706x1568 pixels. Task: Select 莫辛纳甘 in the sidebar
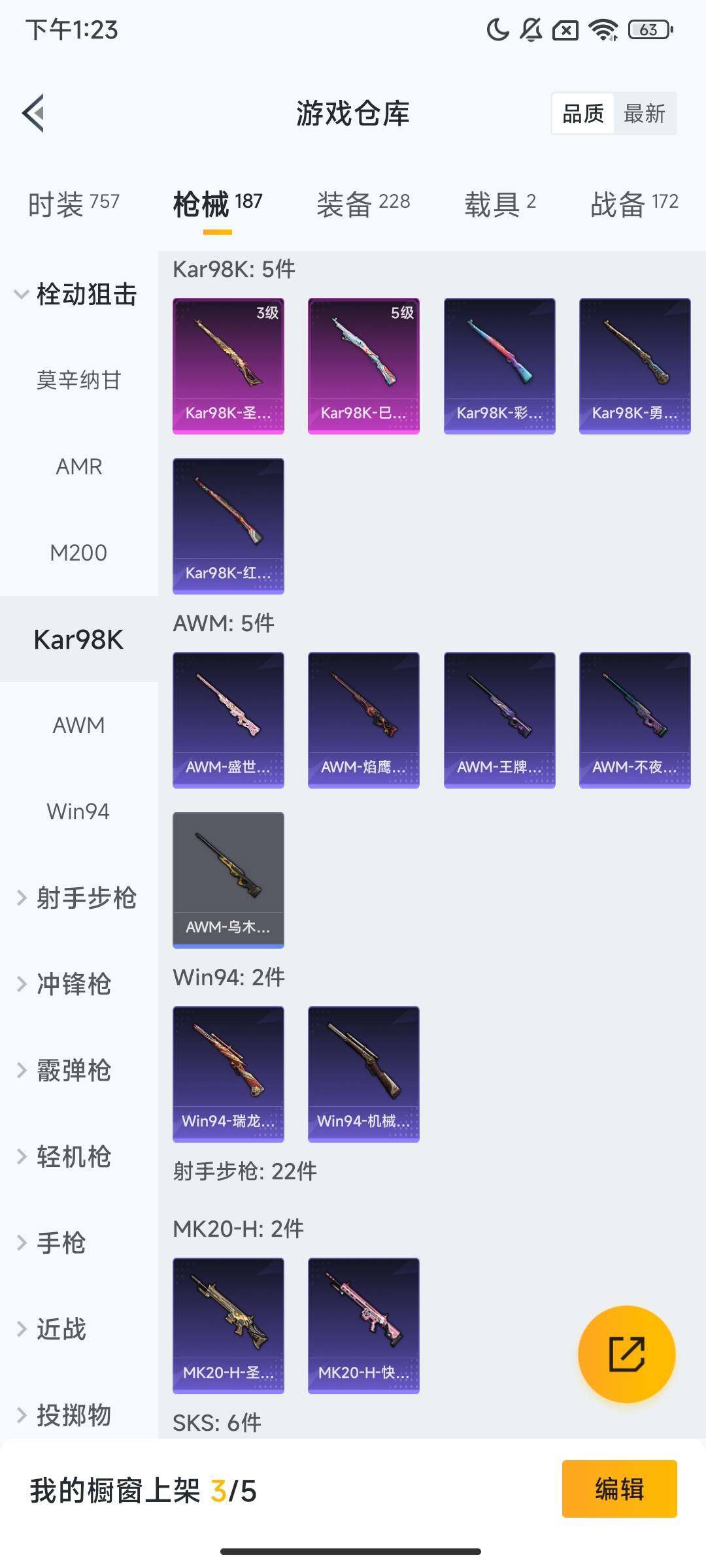point(78,379)
